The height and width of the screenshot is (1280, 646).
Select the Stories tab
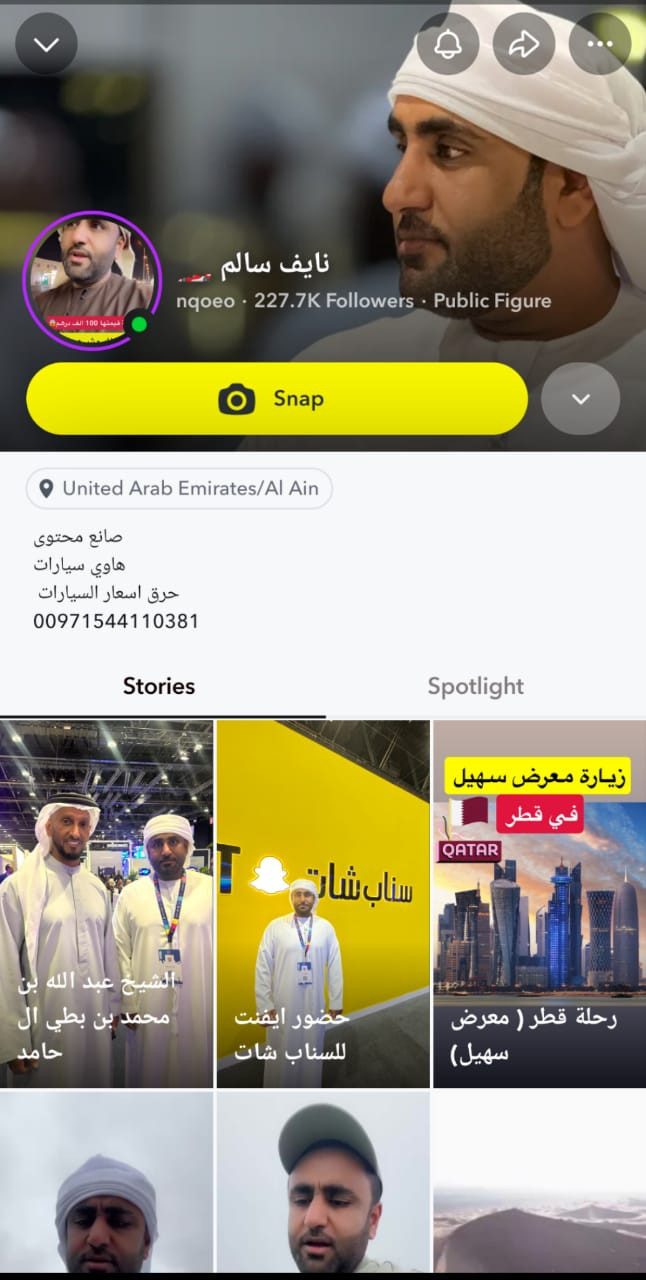(159, 686)
